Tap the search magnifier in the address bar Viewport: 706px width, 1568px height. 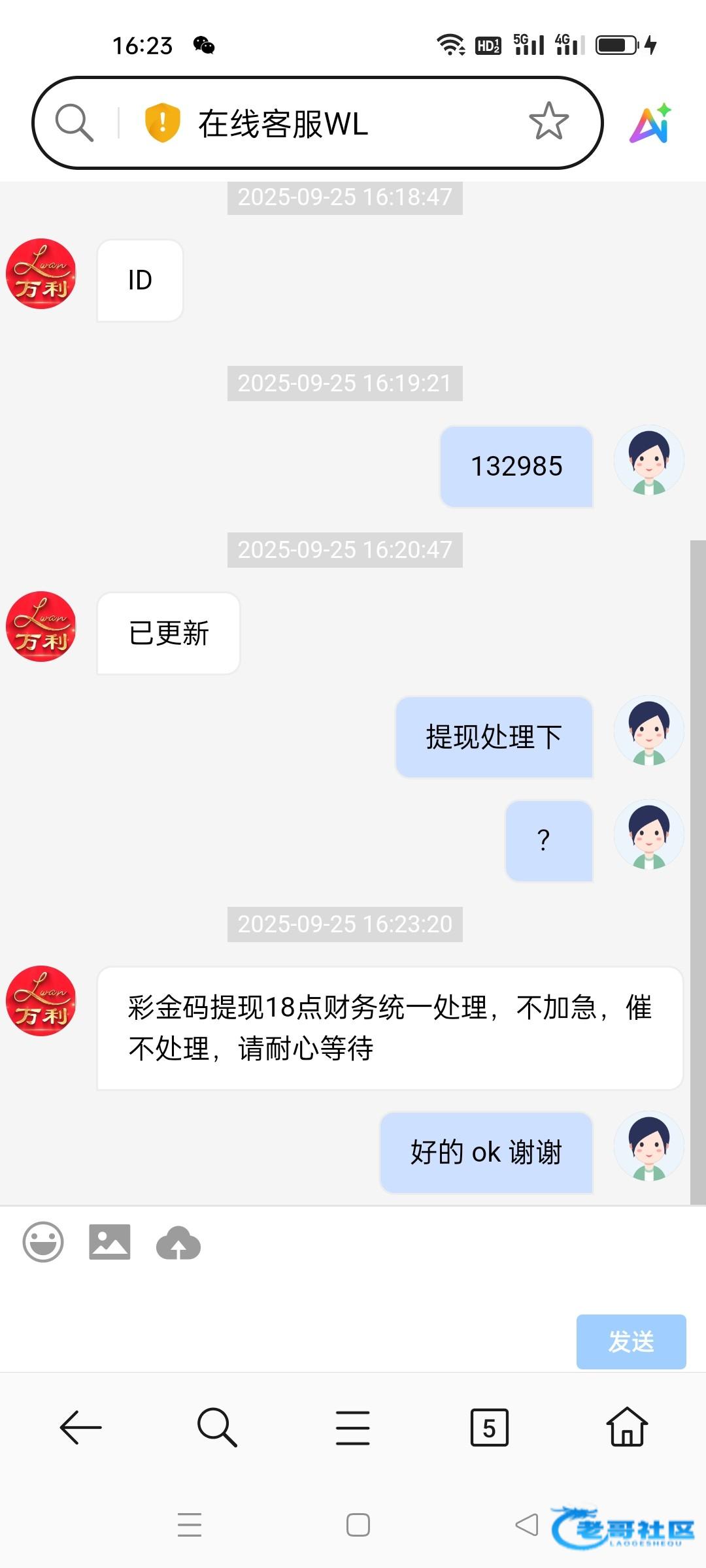click(x=75, y=122)
